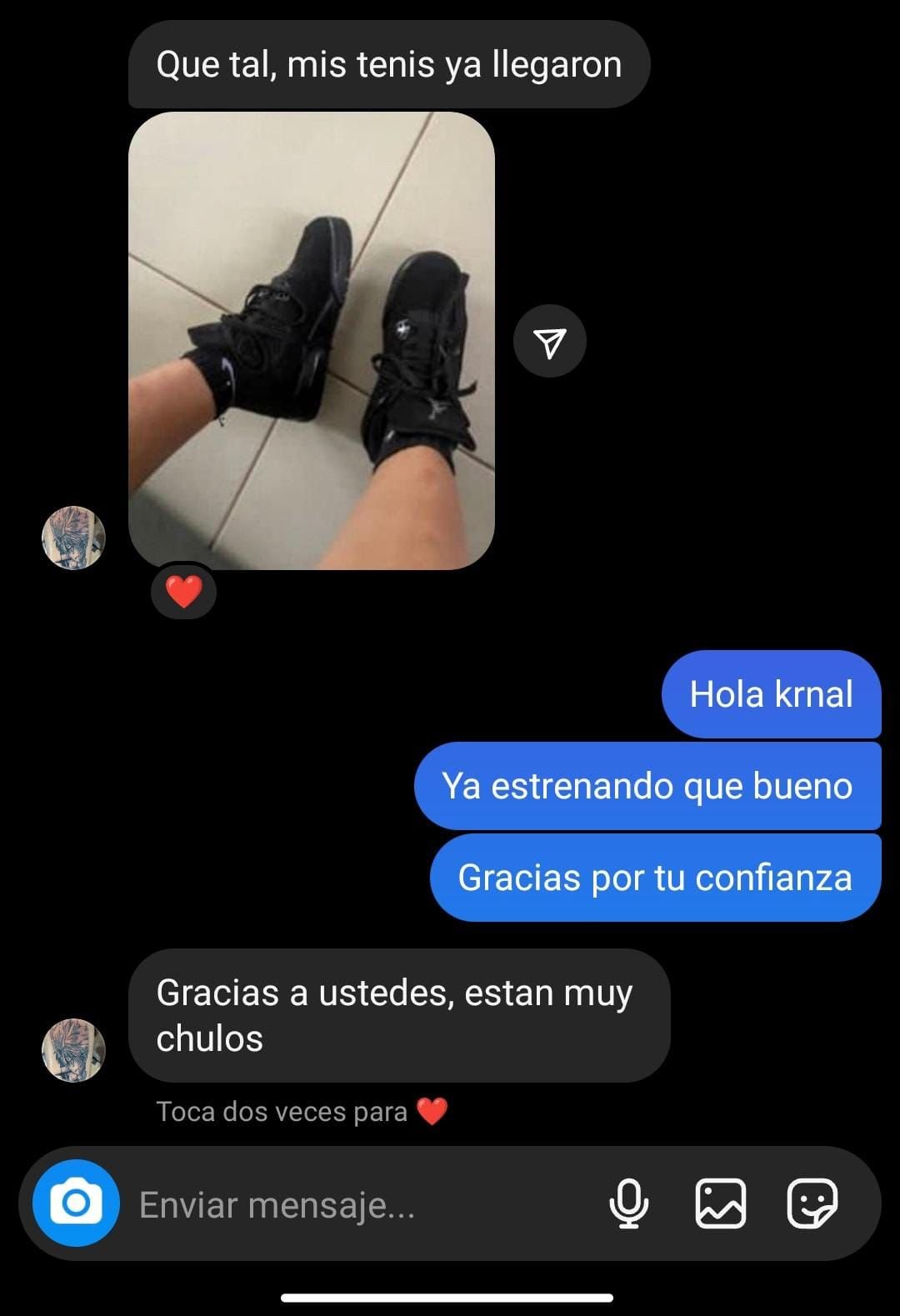Open sender's profile picture beside the photo

click(x=73, y=538)
